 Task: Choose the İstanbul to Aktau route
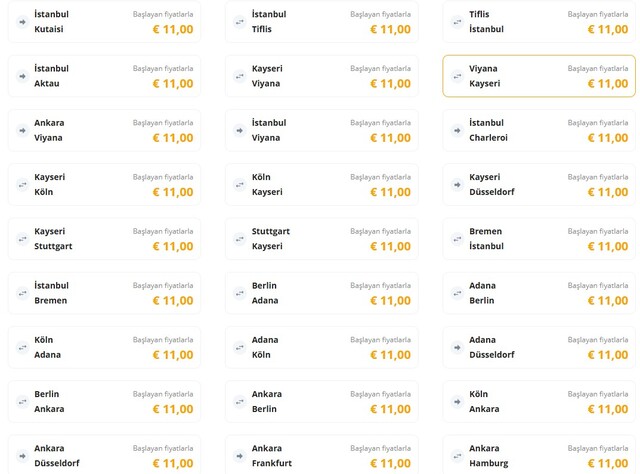[x=104, y=76]
